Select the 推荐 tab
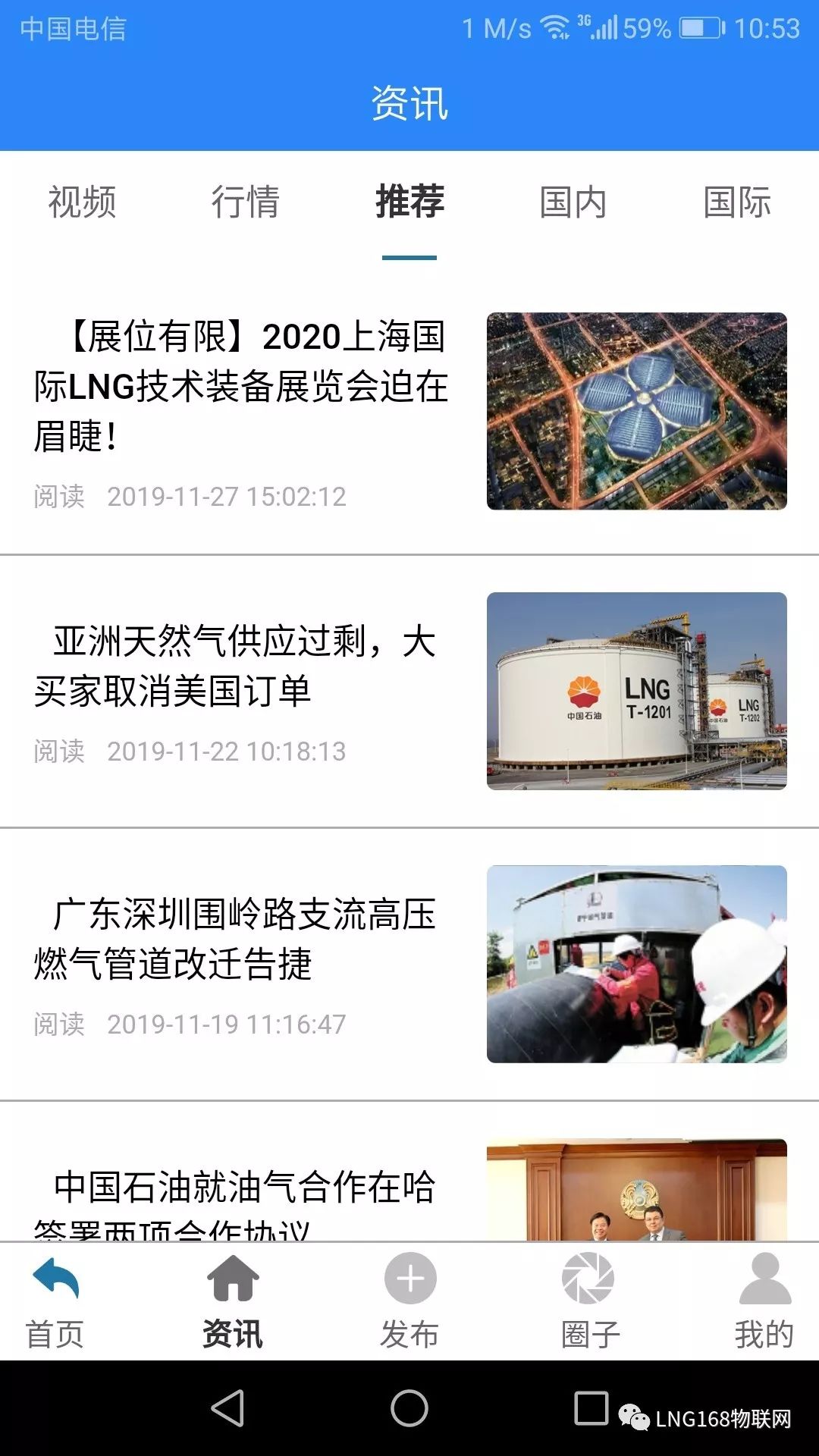This screenshot has height=1456, width=819. (409, 202)
